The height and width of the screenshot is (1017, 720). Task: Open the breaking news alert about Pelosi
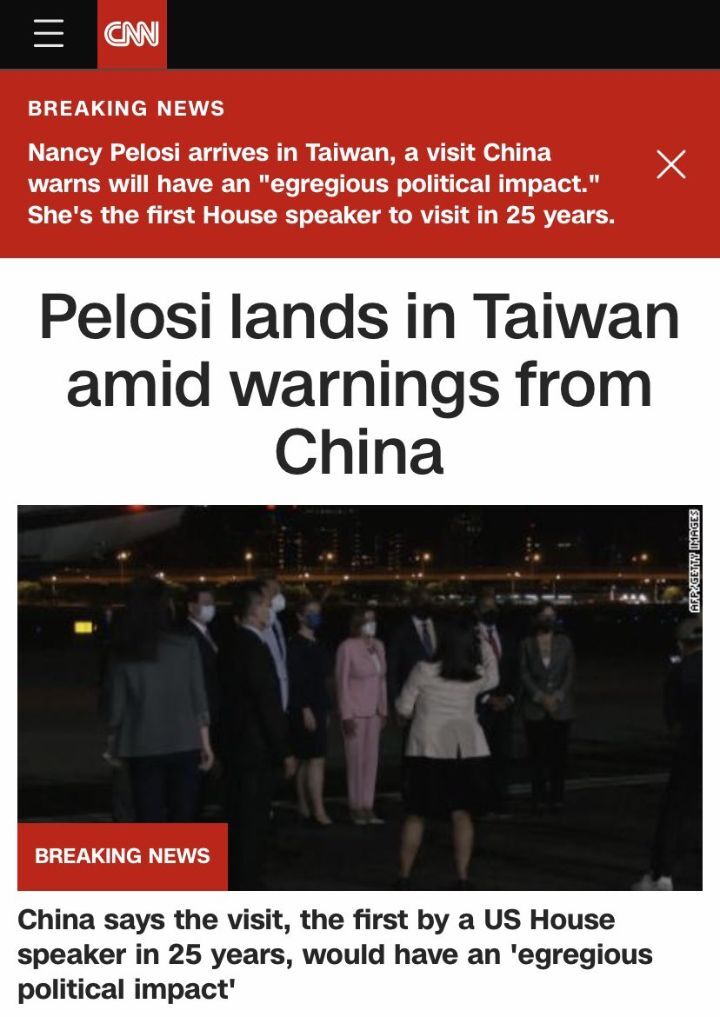click(300, 183)
